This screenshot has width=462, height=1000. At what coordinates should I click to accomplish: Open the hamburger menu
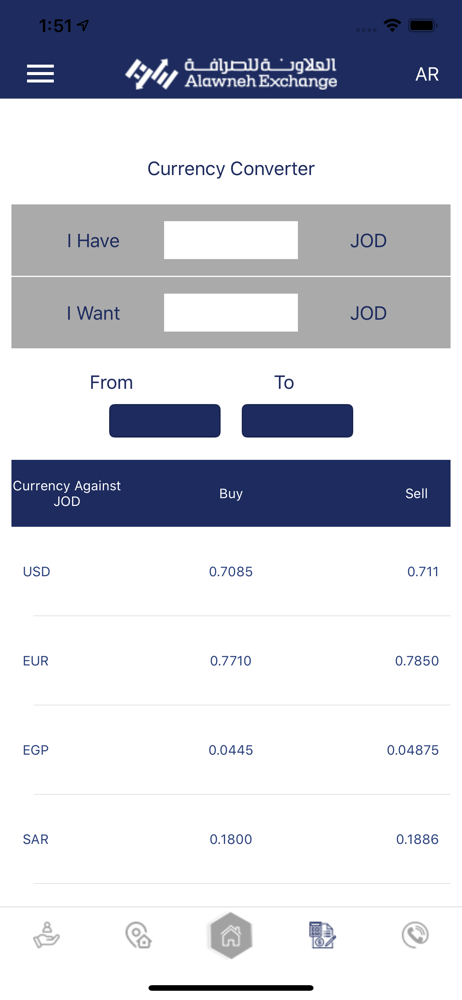[40, 74]
